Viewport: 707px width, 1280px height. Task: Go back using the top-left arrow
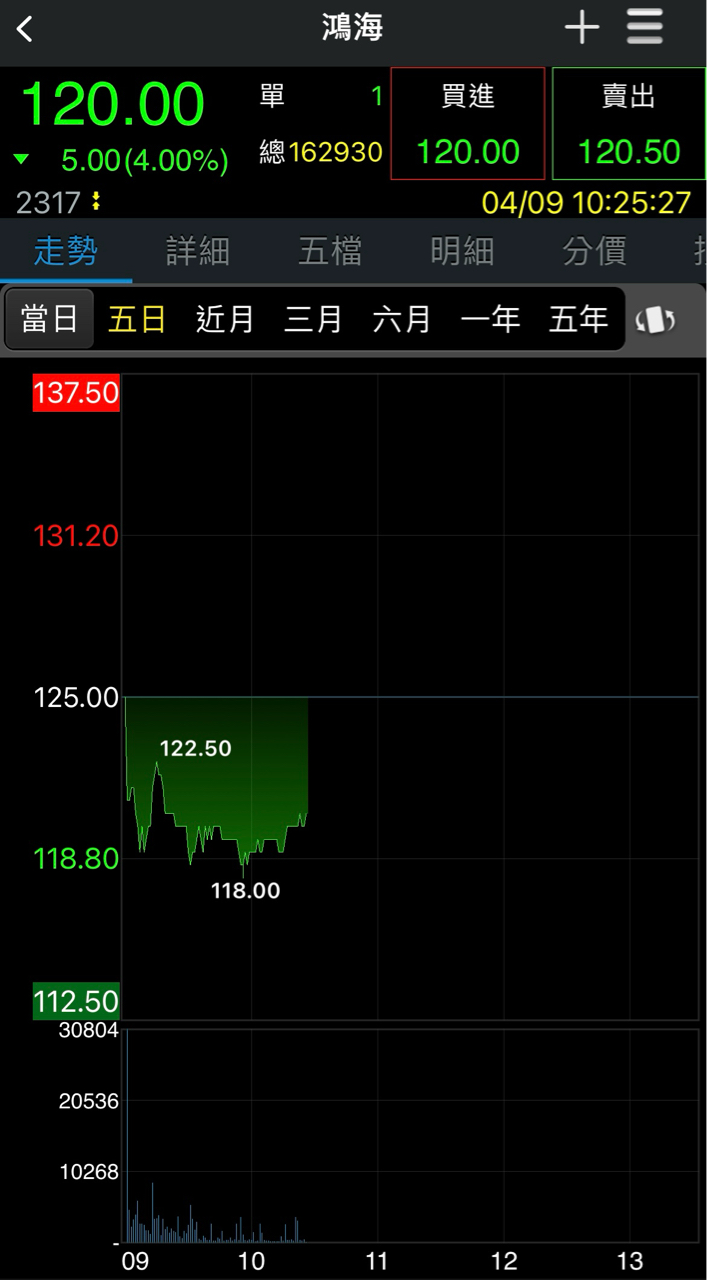(26, 29)
